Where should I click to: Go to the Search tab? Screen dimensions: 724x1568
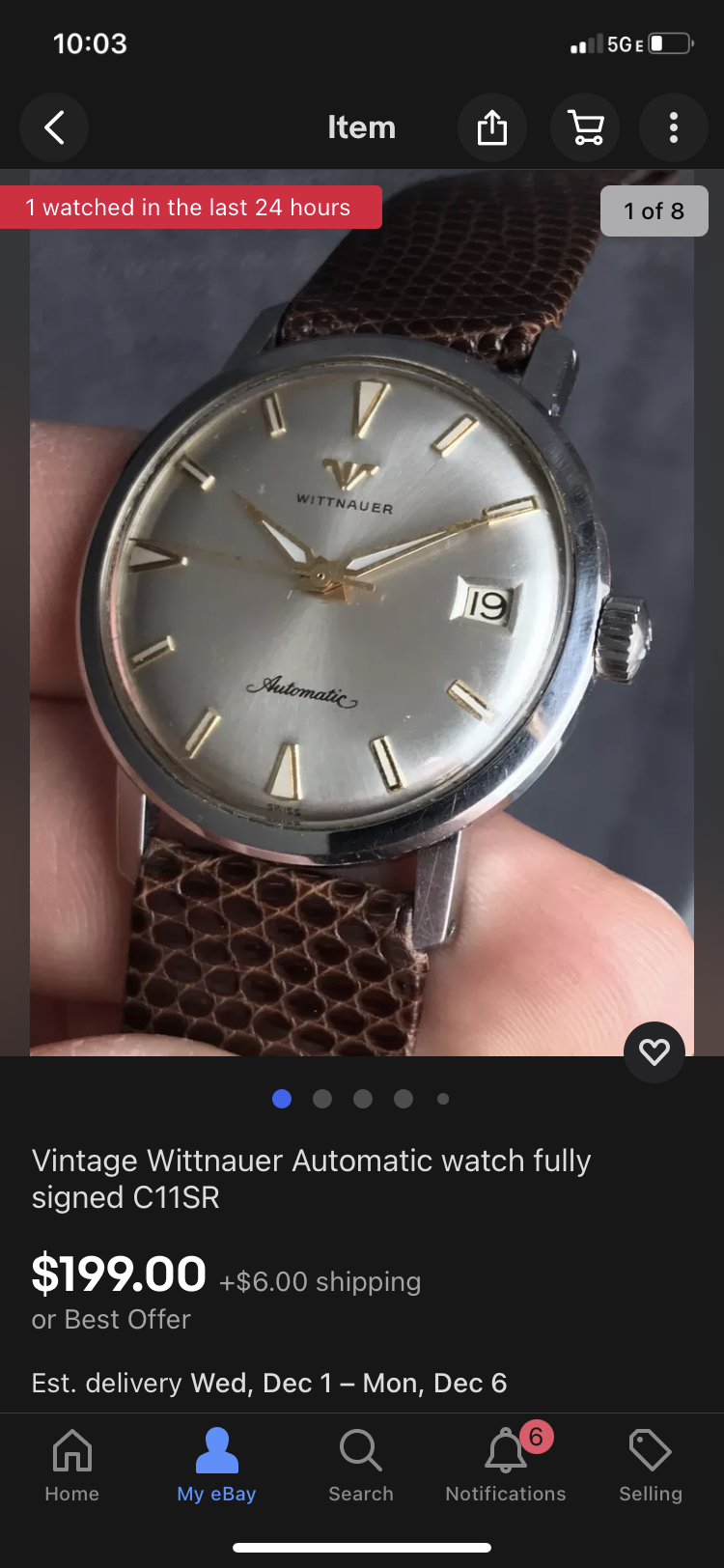(x=361, y=1466)
